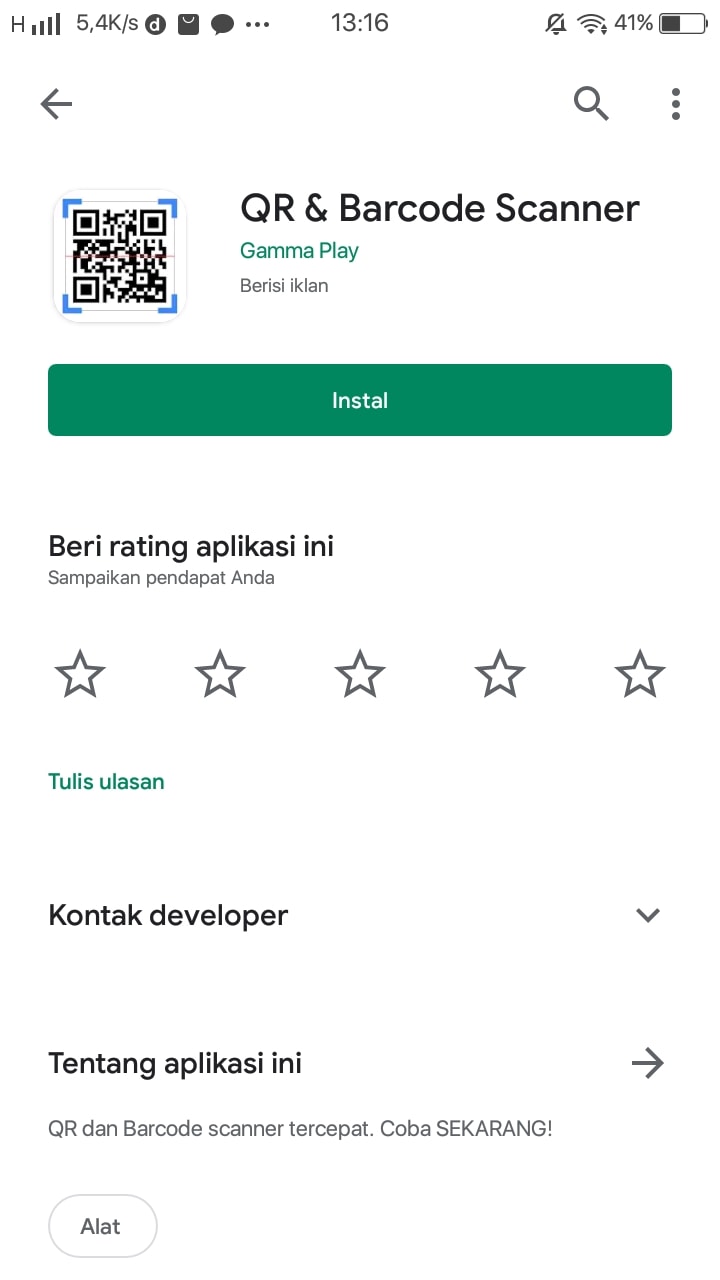The height and width of the screenshot is (1280, 720).
Task: Open the three-dot overflow menu
Action: 676,103
